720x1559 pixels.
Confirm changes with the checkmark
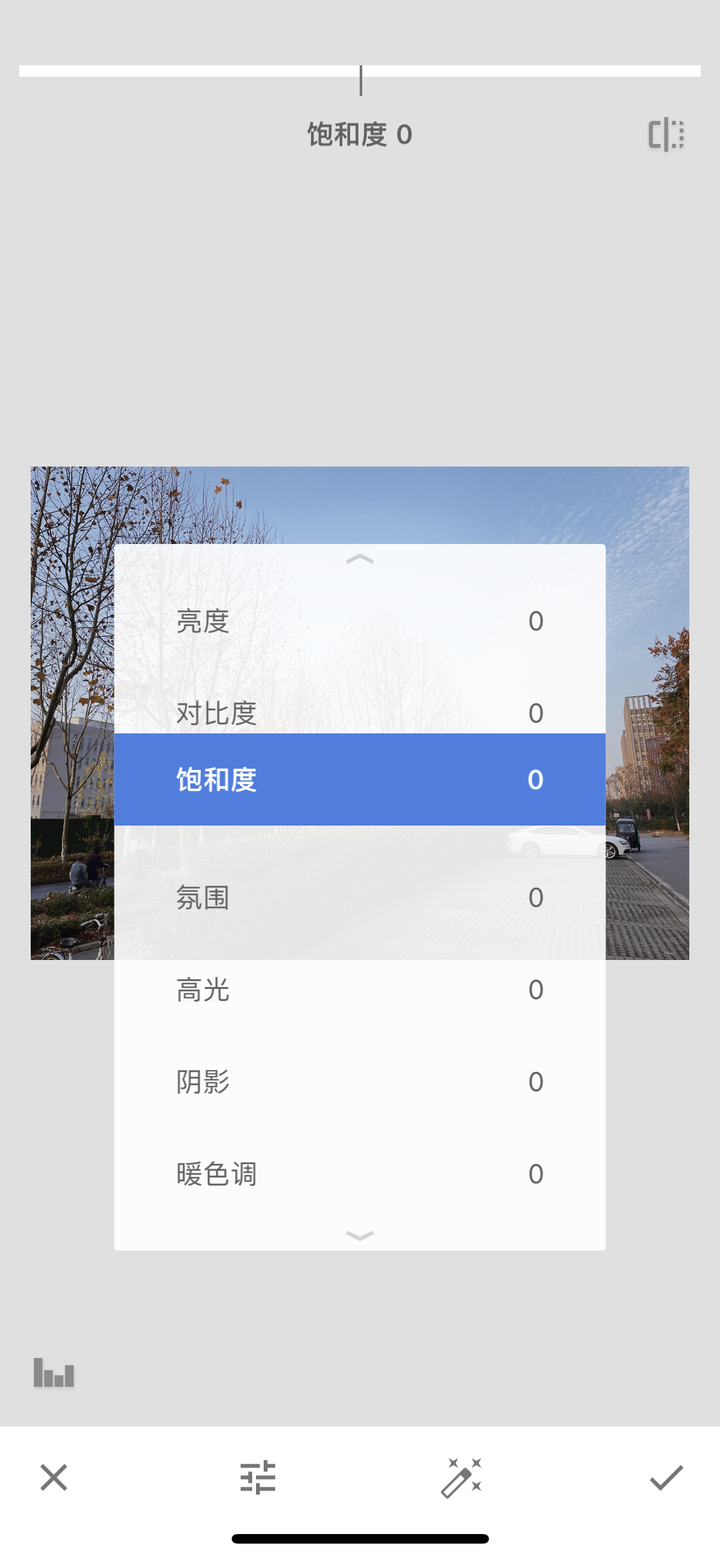click(x=666, y=1477)
